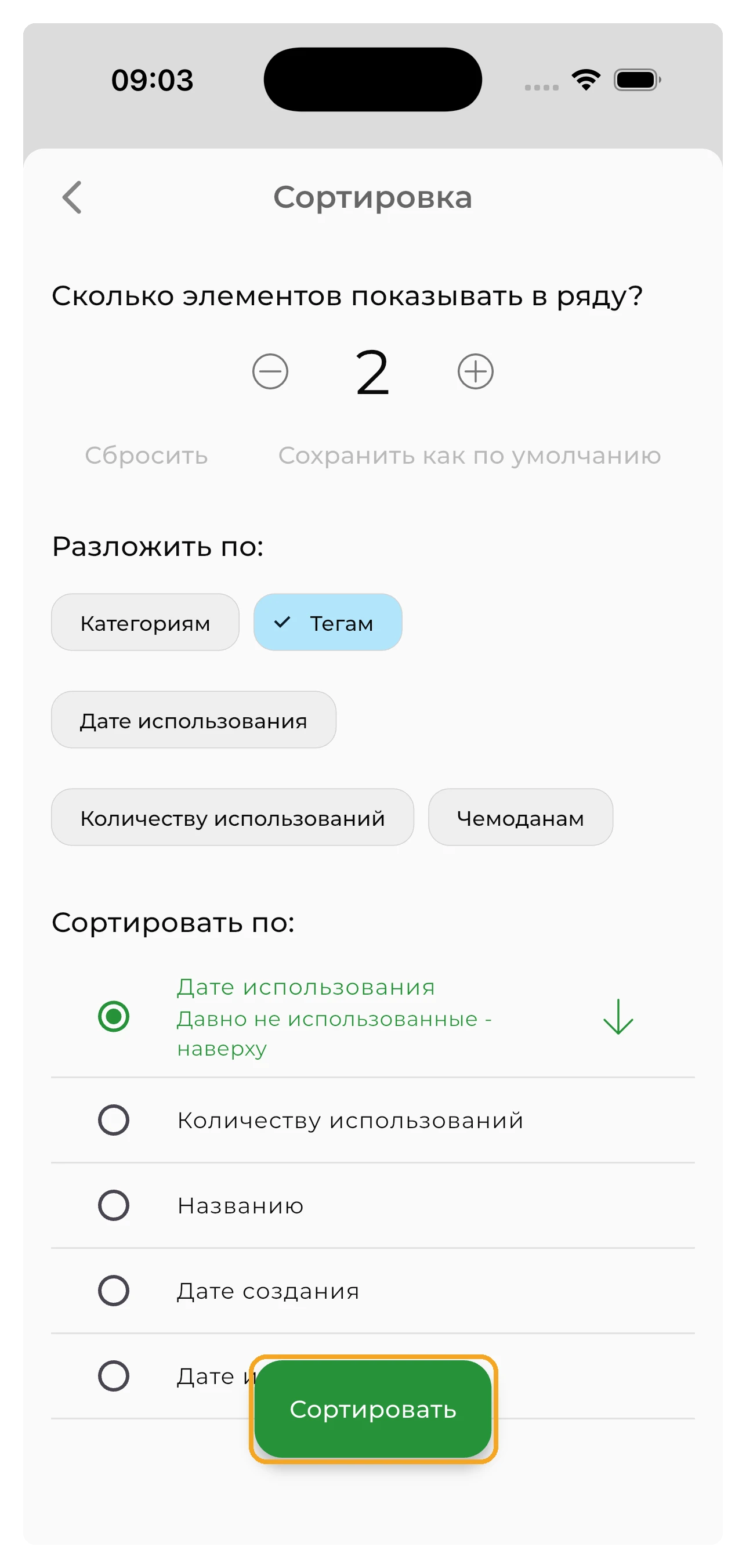Tap the green Сортировать button
The width and height of the screenshot is (746, 1568).
click(373, 1409)
